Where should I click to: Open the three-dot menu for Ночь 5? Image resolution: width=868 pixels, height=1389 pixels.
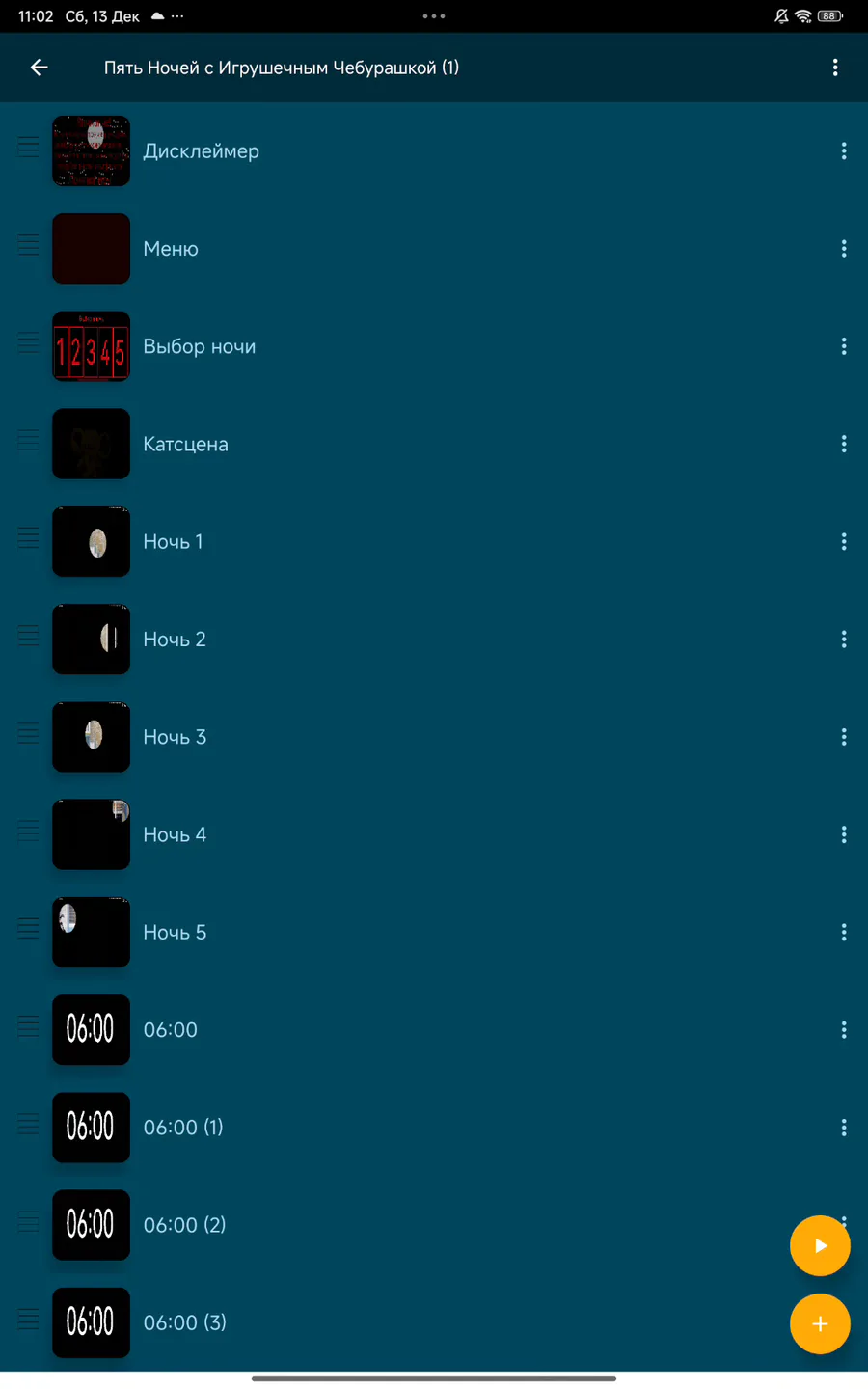[x=843, y=933]
